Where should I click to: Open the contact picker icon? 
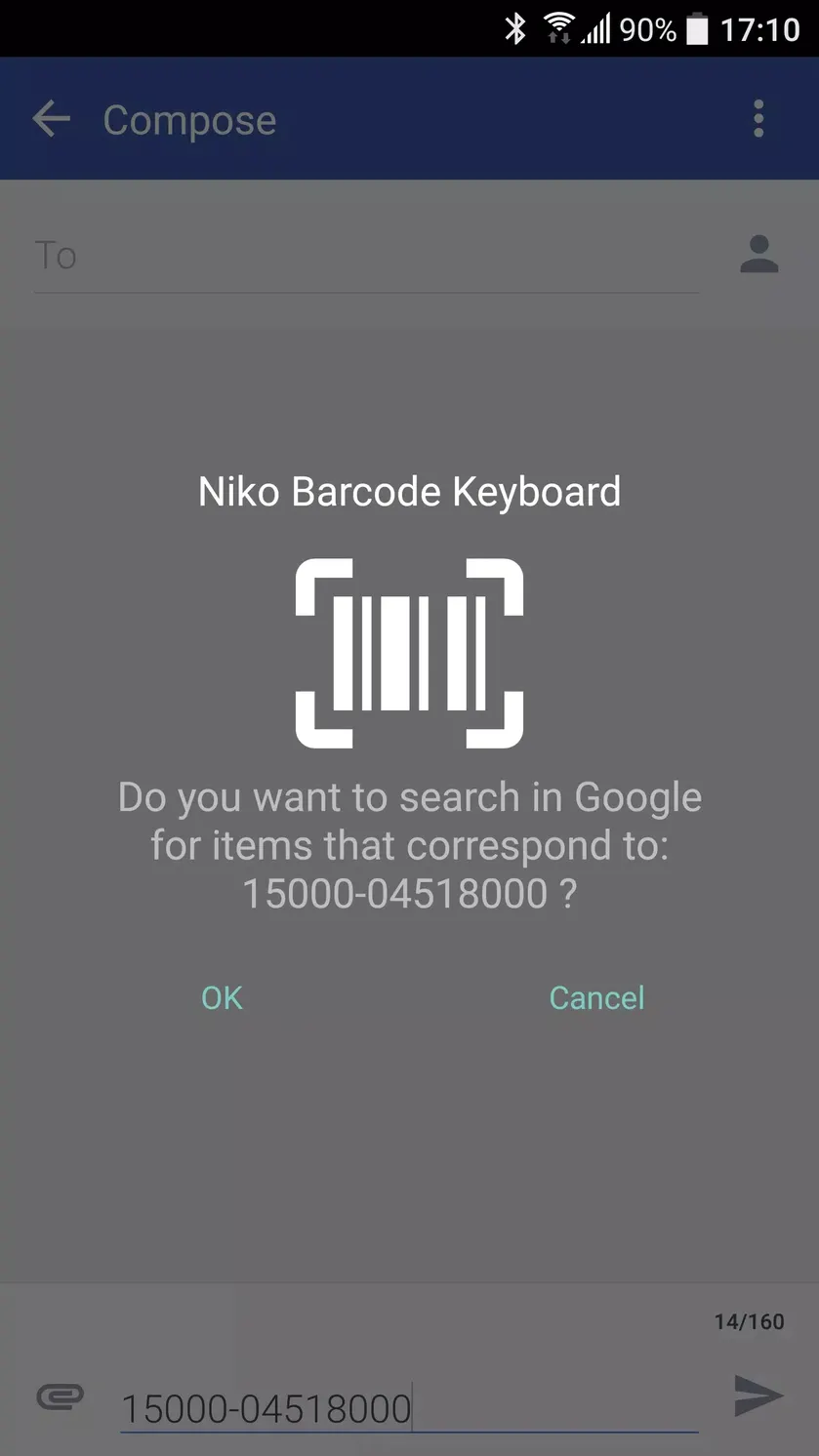[758, 255]
